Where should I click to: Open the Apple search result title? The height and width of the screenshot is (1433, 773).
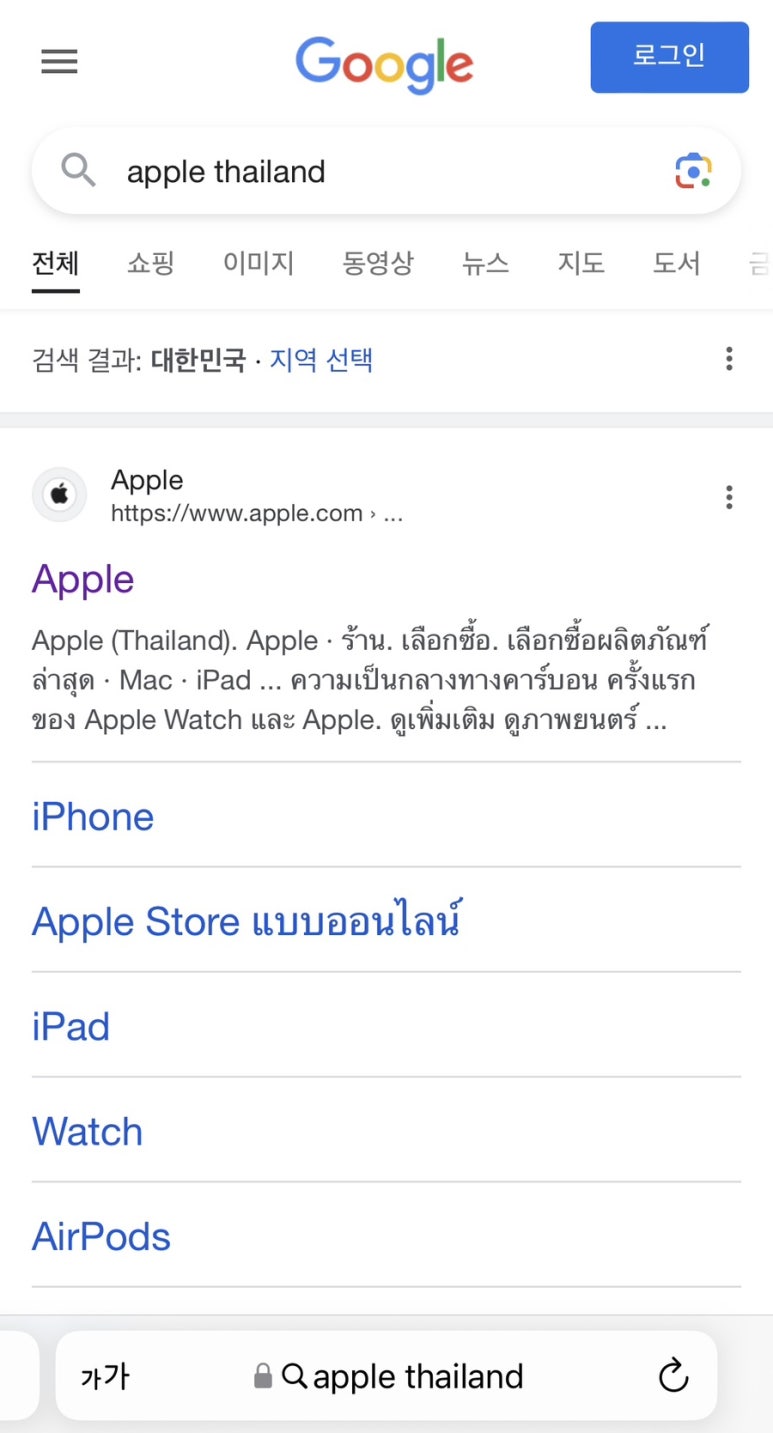click(x=83, y=579)
